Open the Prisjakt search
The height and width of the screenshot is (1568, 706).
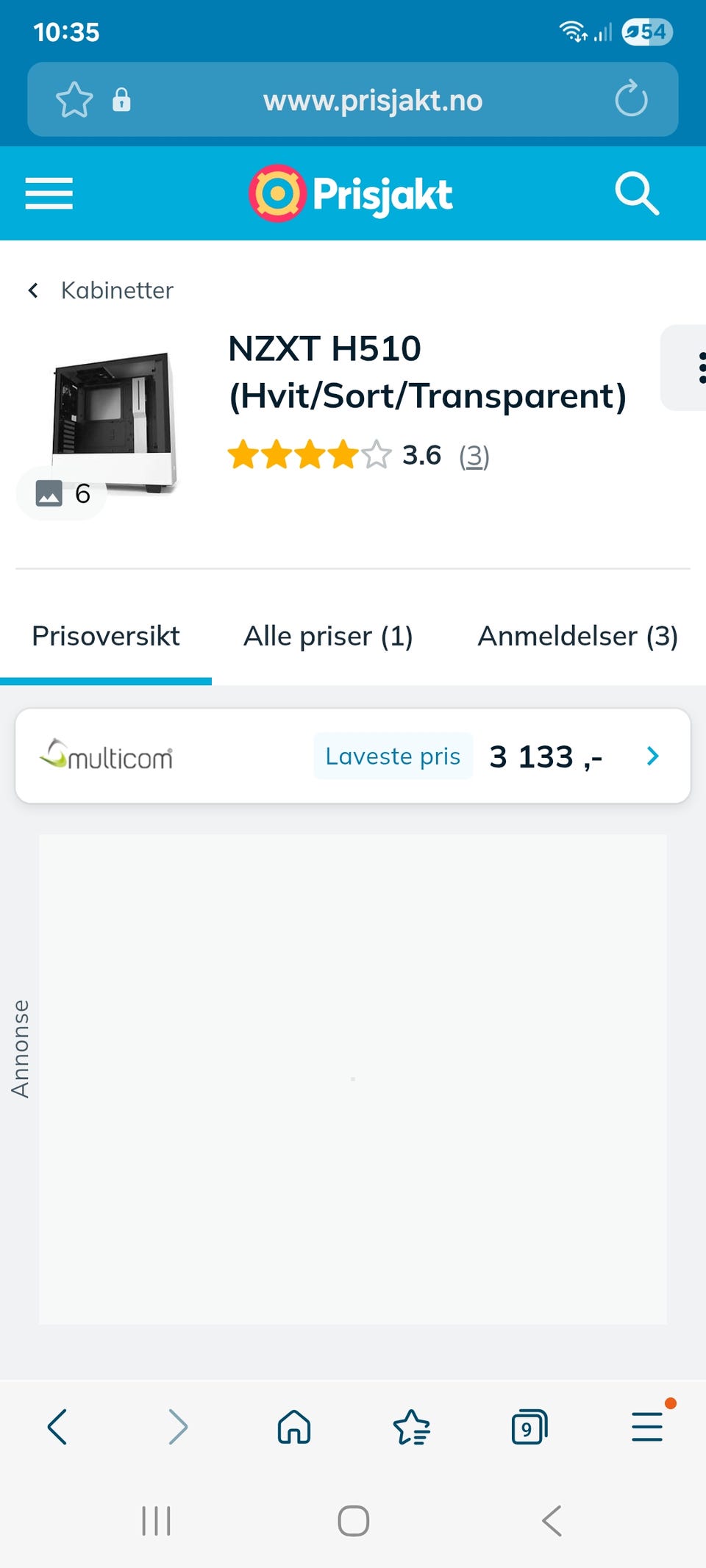pos(637,193)
